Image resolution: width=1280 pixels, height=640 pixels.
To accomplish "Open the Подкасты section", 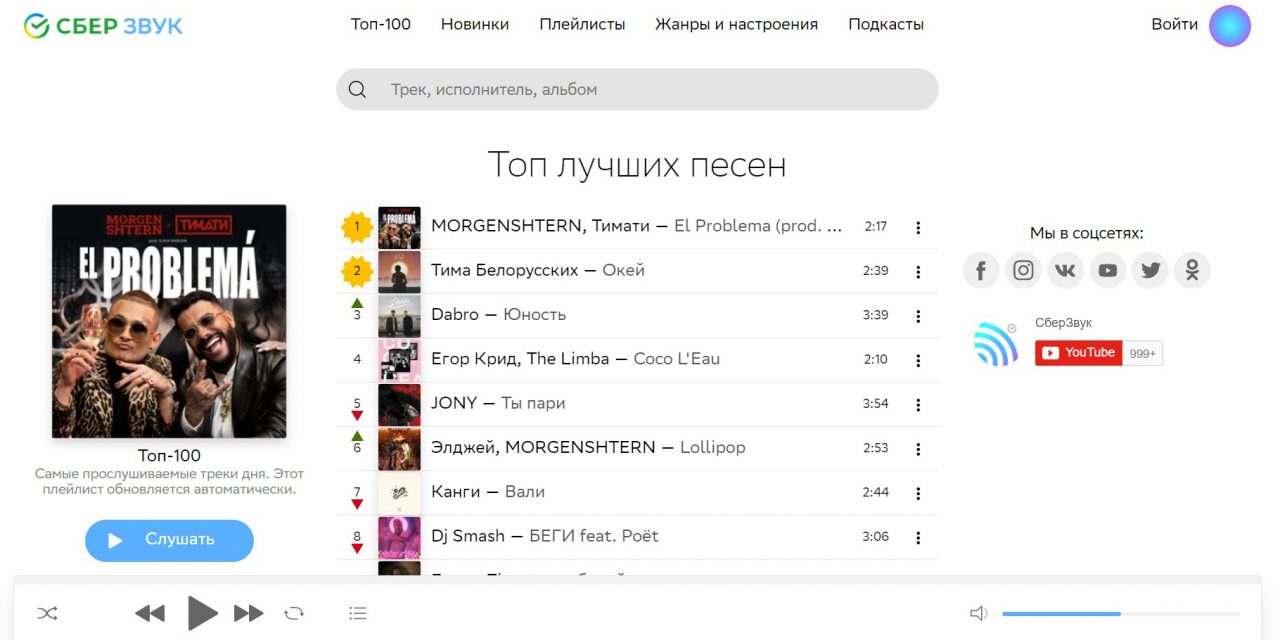I will (x=885, y=24).
